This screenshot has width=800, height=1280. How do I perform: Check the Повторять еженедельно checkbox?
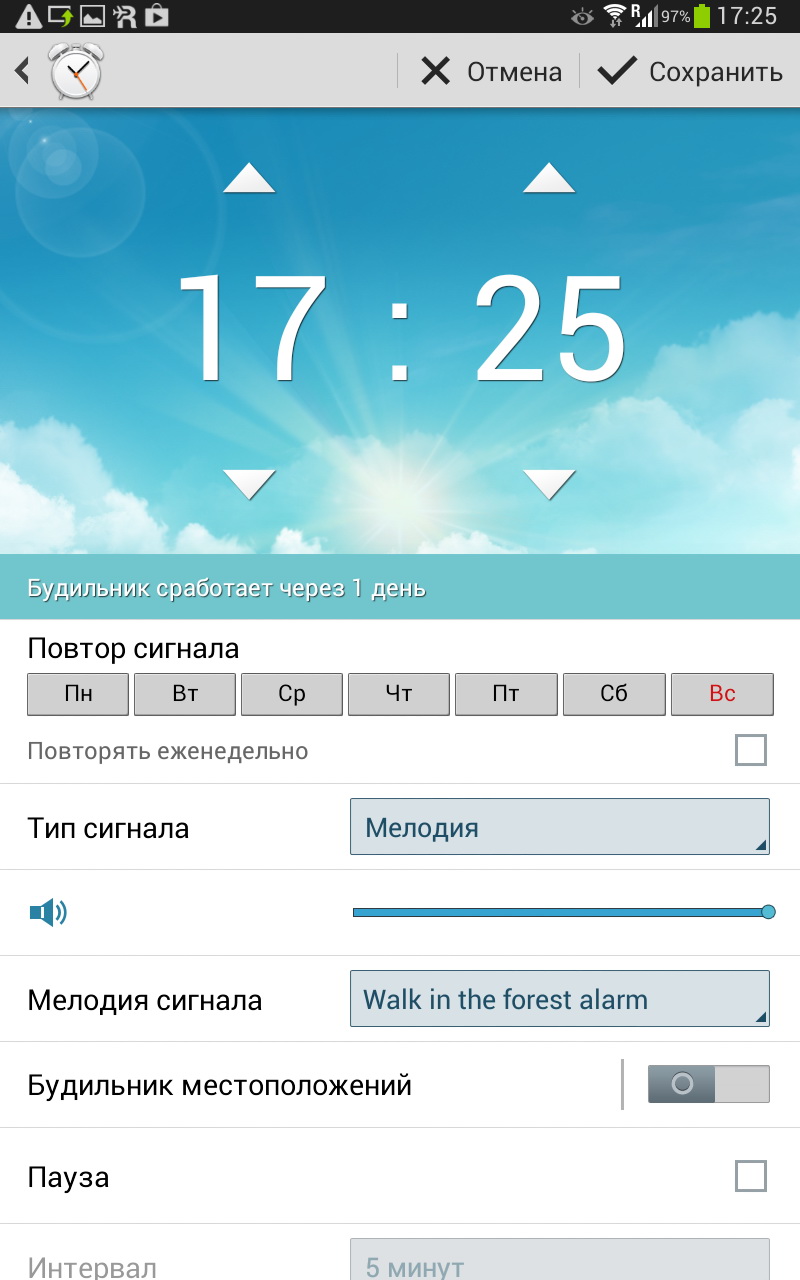click(x=750, y=750)
